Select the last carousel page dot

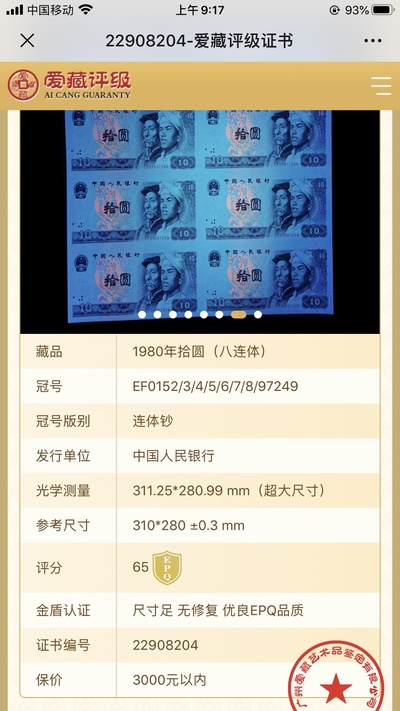pos(258,314)
